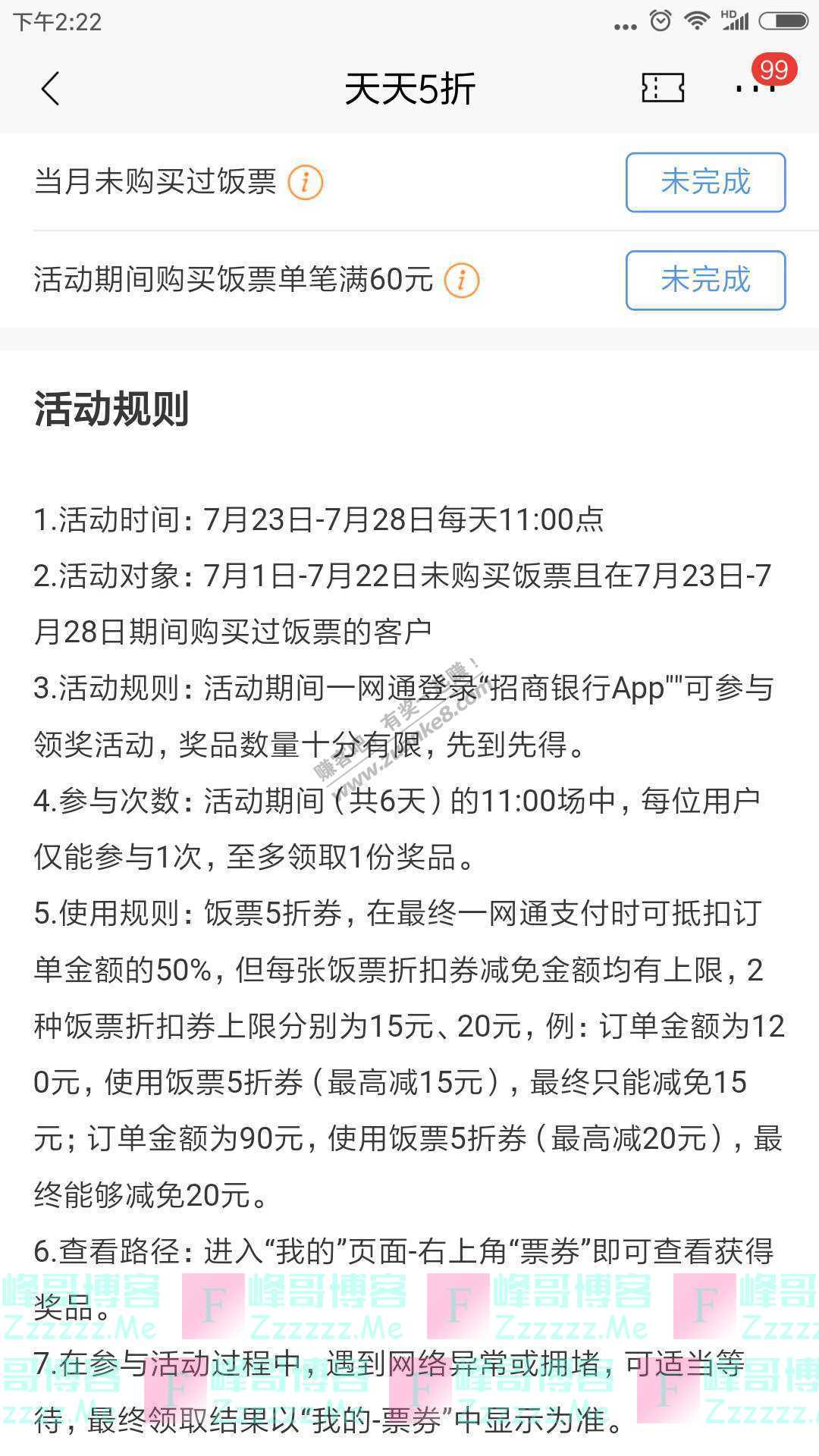Tap the 活动期间购买饭票单笔满60元 row
This screenshot has height=1456, width=819.
tap(235, 280)
